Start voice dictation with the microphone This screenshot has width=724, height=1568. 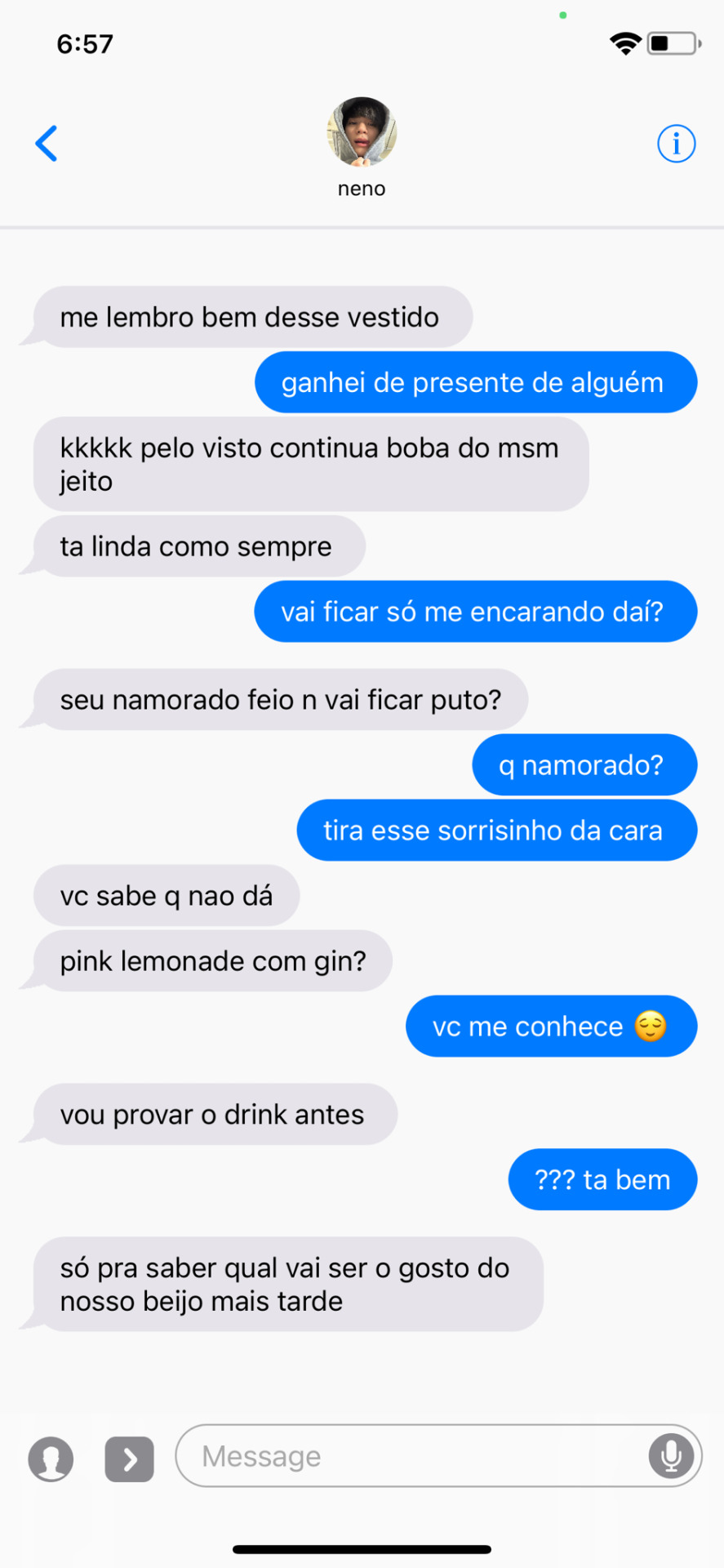pyautogui.click(x=671, y=1455)
